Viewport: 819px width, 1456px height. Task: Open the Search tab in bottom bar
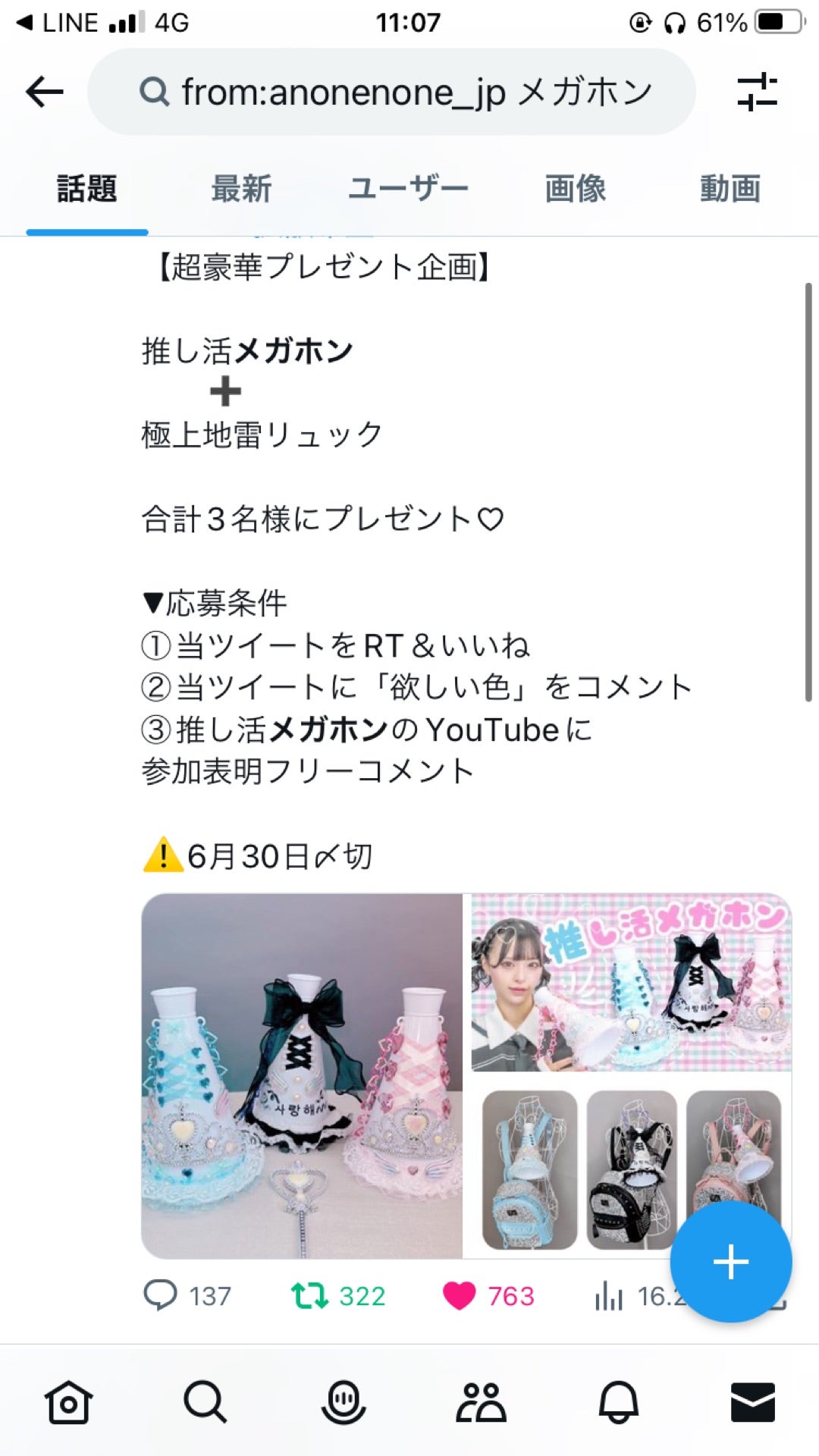pyautogui.click(x=205, y=1401)
